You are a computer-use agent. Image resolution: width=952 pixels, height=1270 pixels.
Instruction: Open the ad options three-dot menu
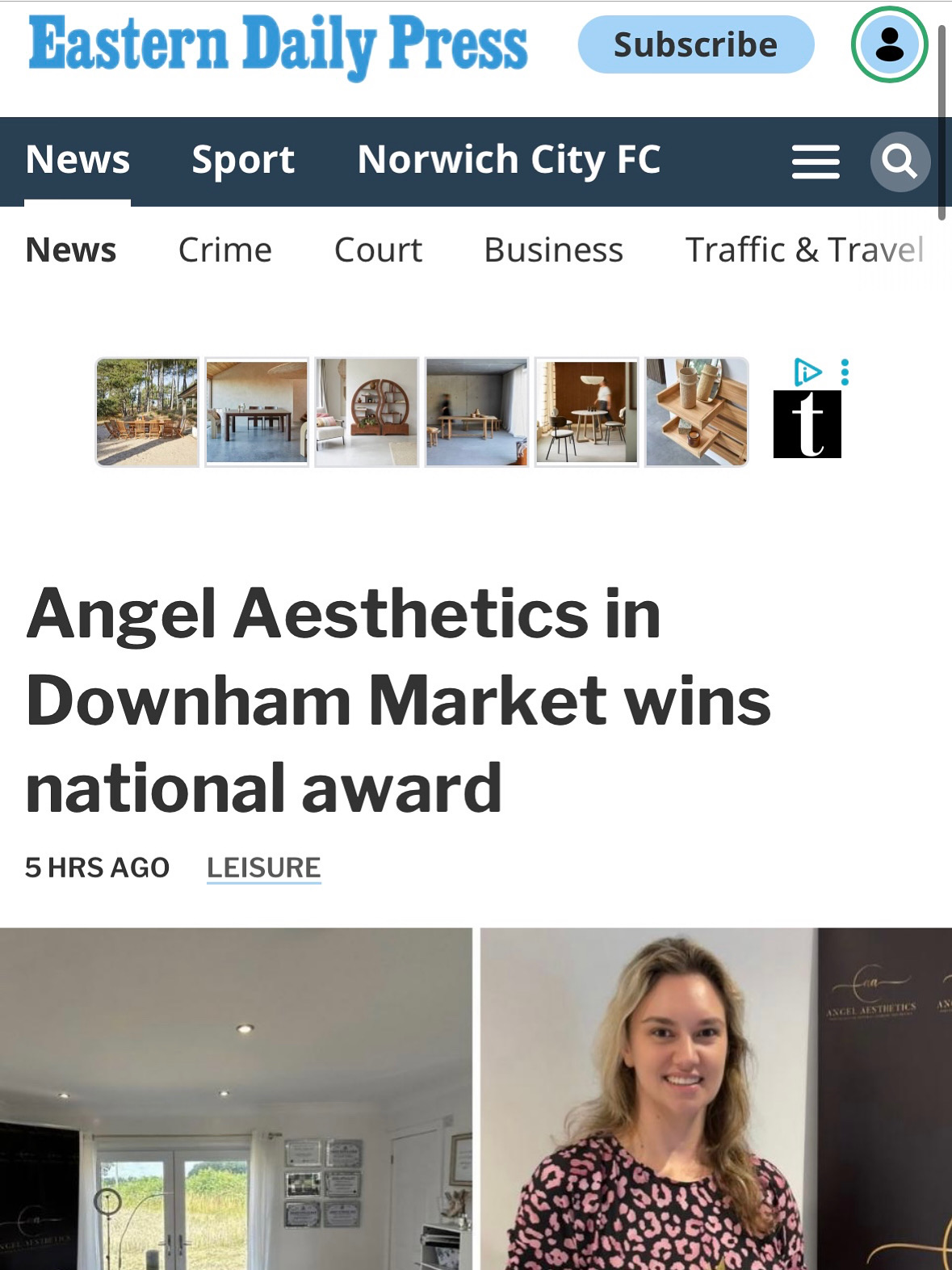pyautogui.click(x=845, y=372)
